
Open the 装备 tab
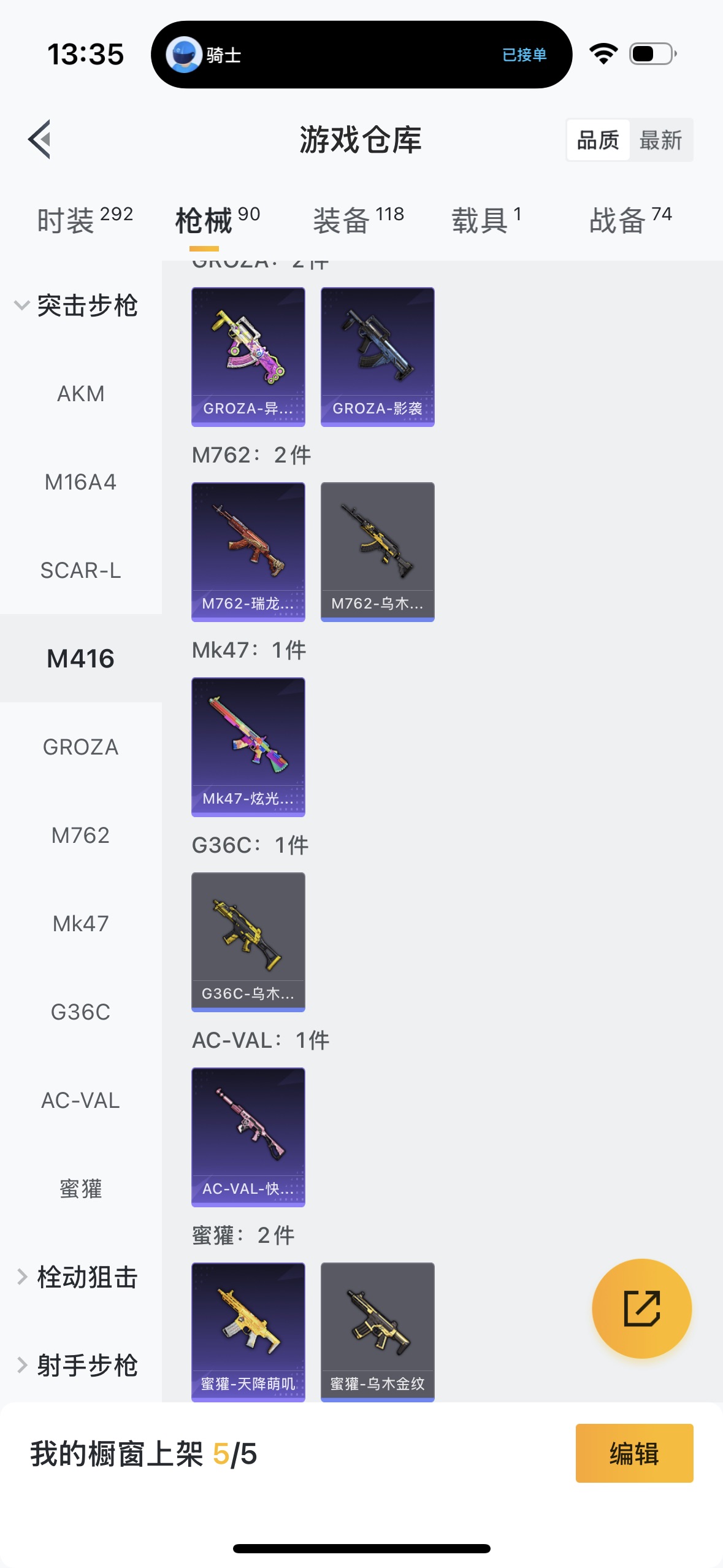358,220
